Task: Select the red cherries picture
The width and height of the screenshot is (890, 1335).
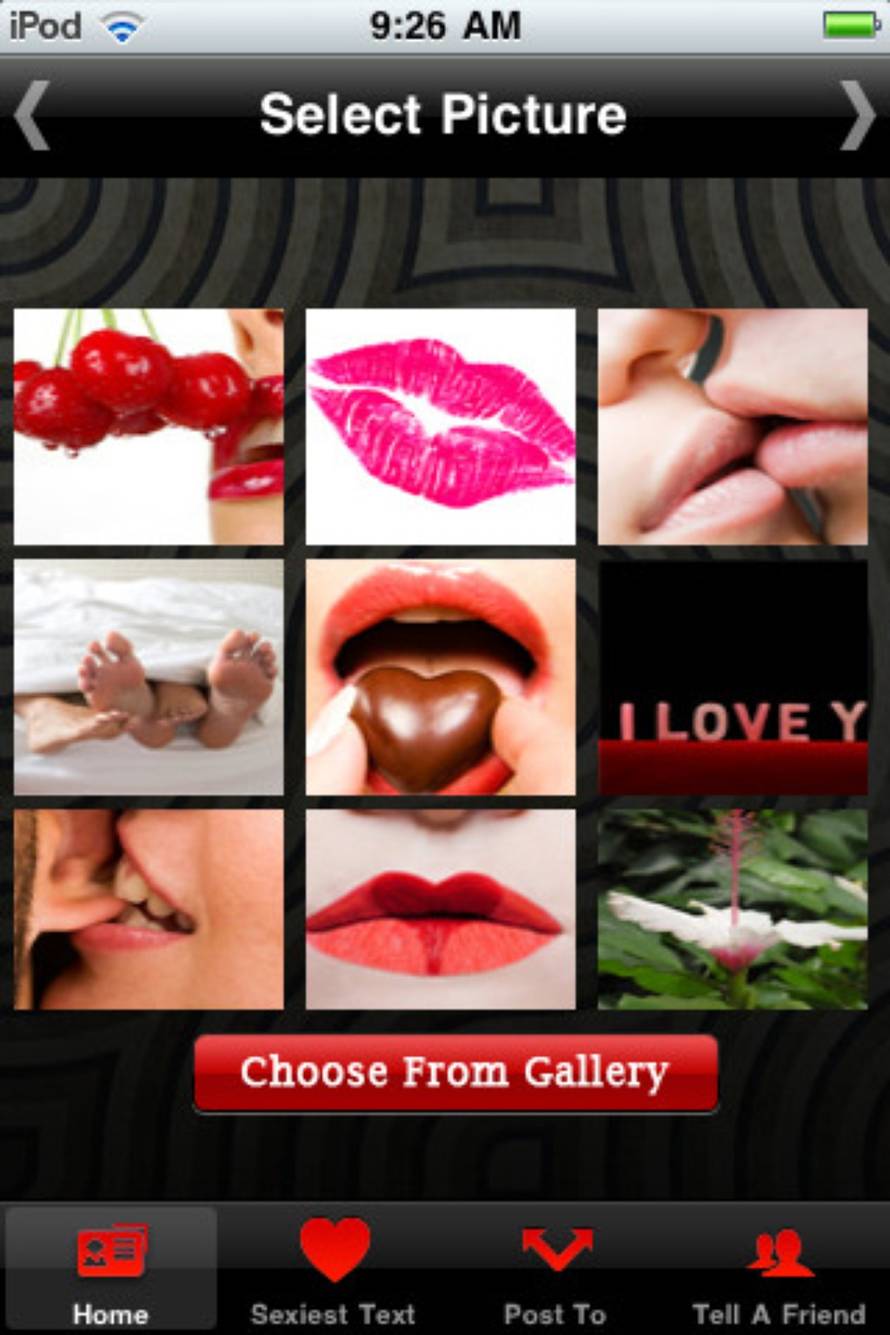Action: (x=148, y=426)
